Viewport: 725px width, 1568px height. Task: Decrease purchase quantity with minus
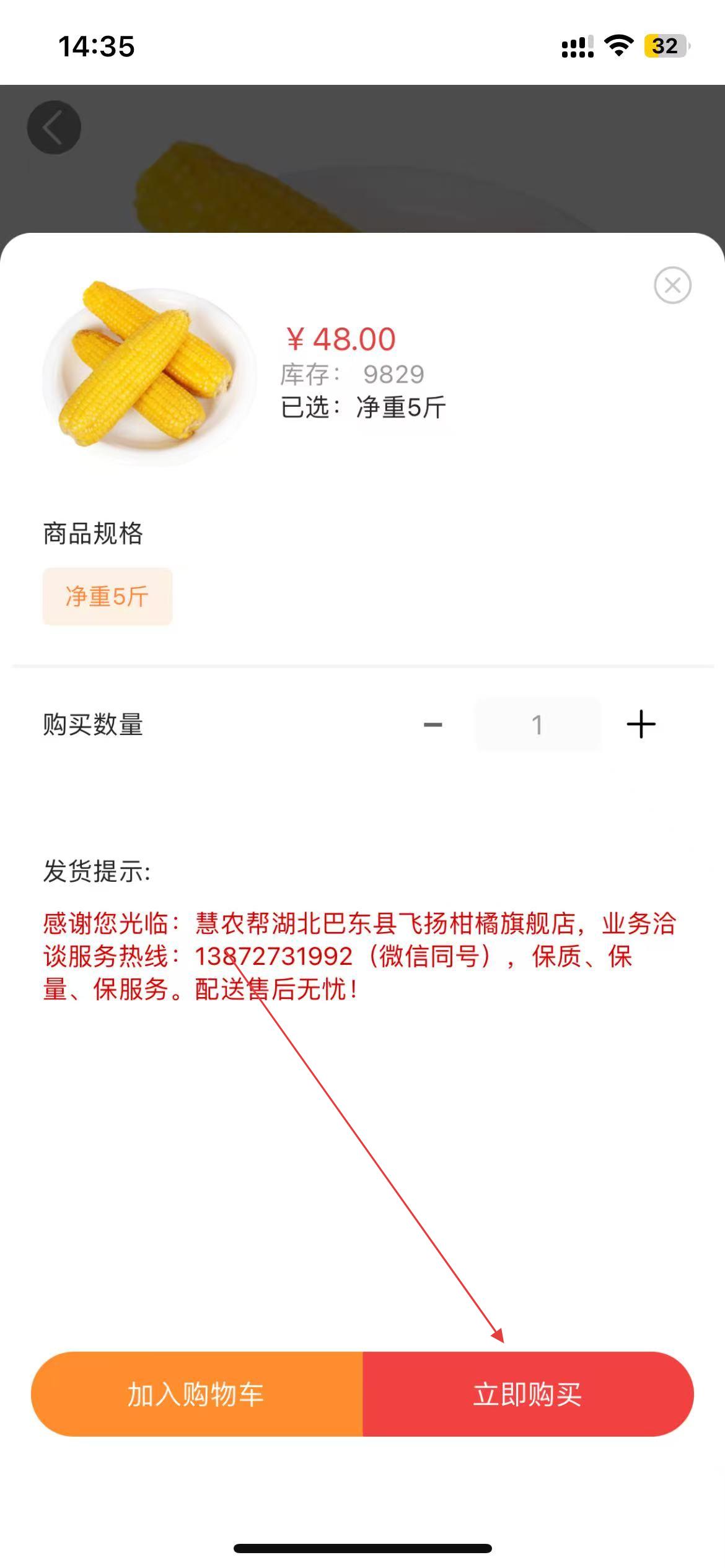point(433,725)
